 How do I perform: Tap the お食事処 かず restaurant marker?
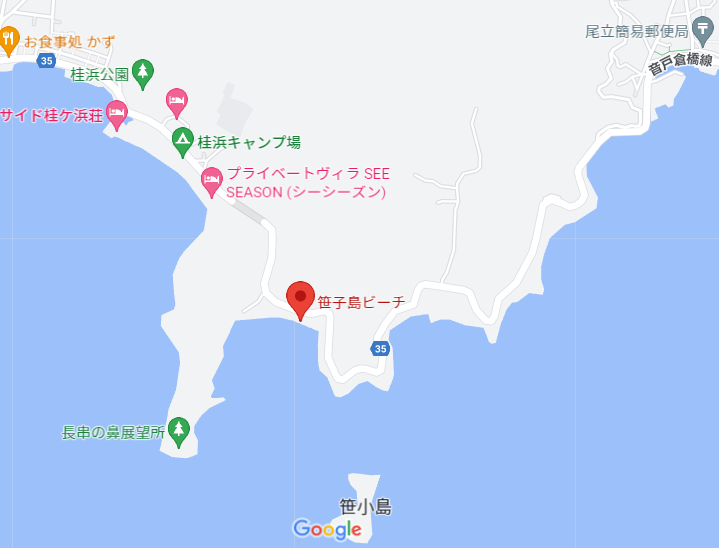pyautogui.click(x=10, y=41)
